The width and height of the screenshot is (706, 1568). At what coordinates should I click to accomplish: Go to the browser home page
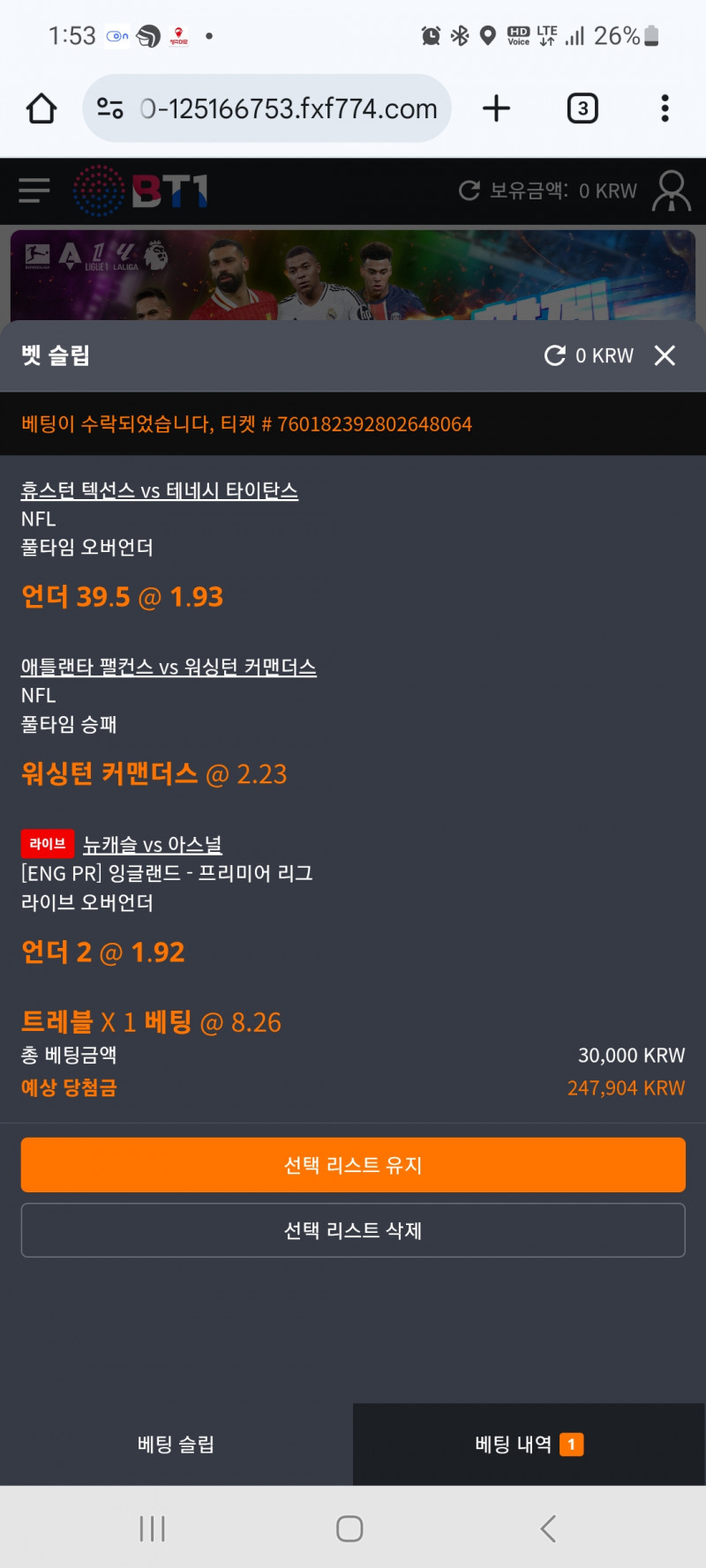click(x=41, y=108)
